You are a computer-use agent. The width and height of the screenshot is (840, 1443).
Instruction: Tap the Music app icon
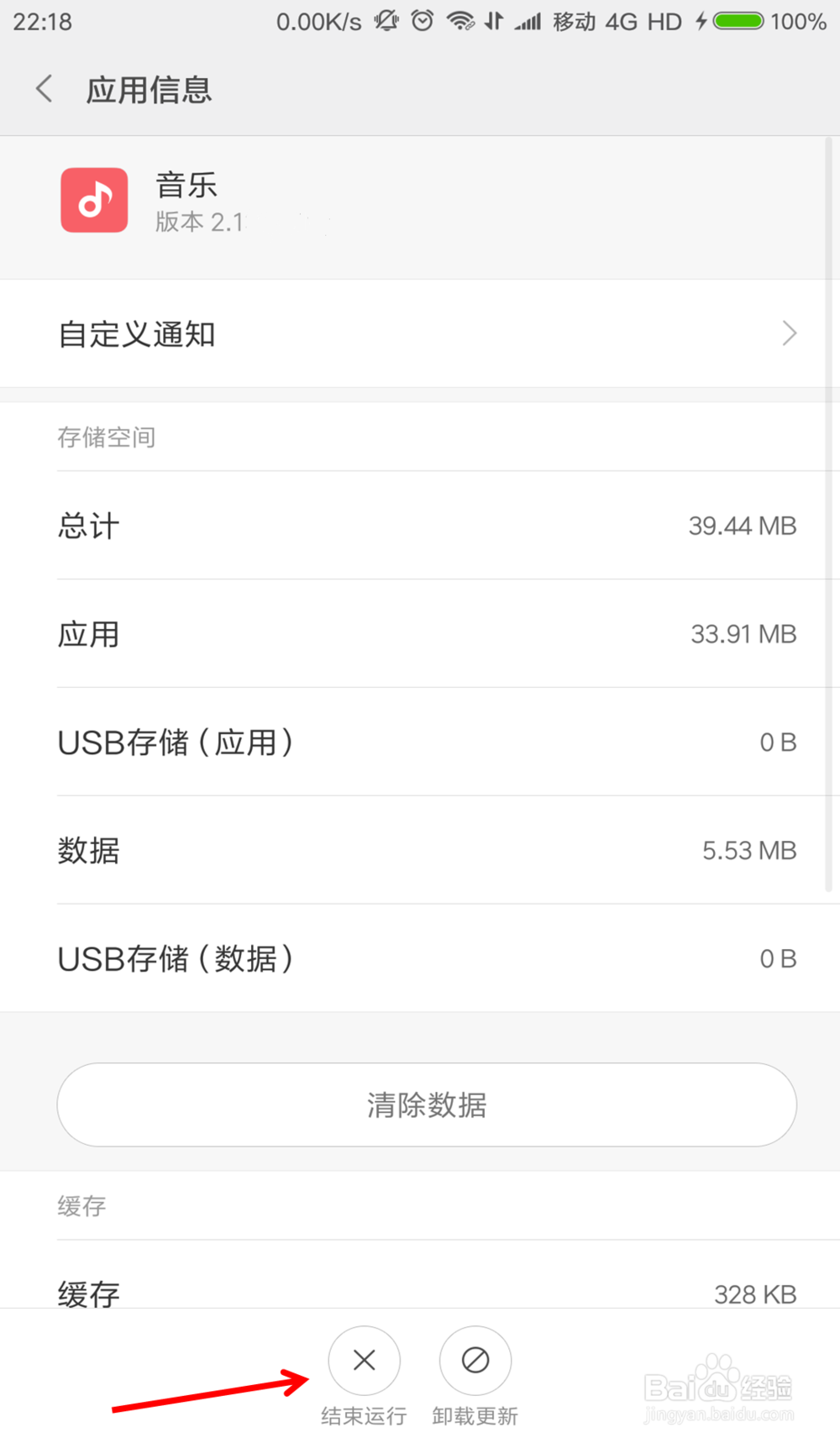click(x=94, y=200)
